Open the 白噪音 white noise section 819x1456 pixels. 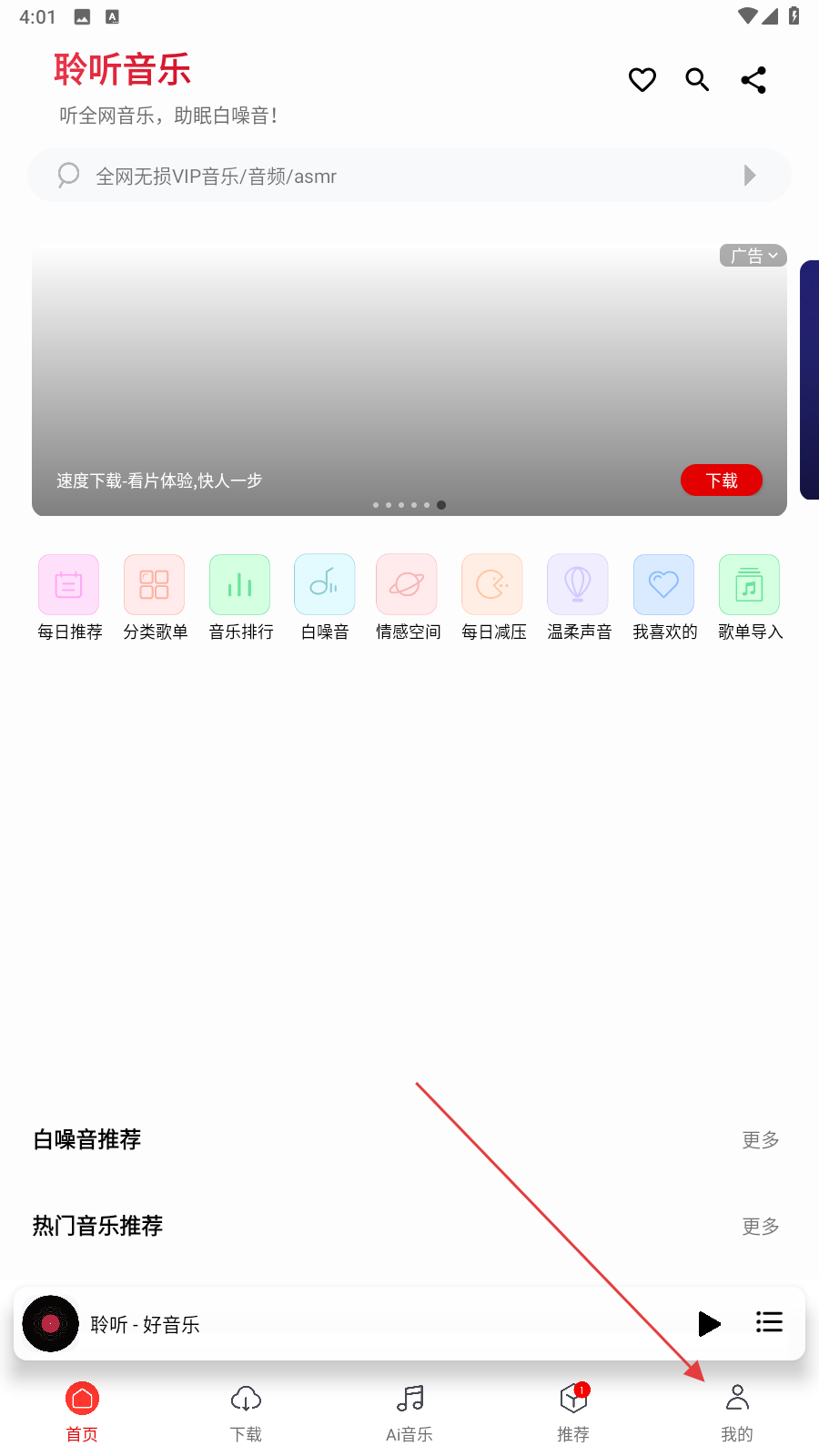pyautogui.click(x=325, y=597)
